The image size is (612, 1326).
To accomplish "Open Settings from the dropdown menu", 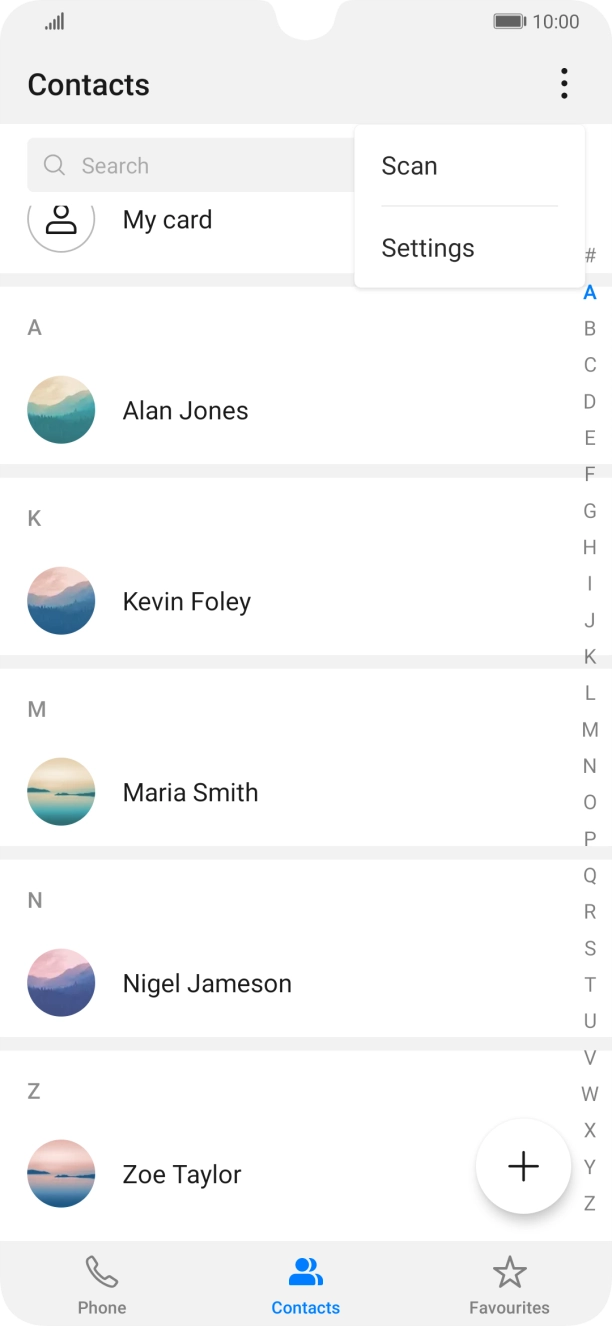I will (428, 248).
